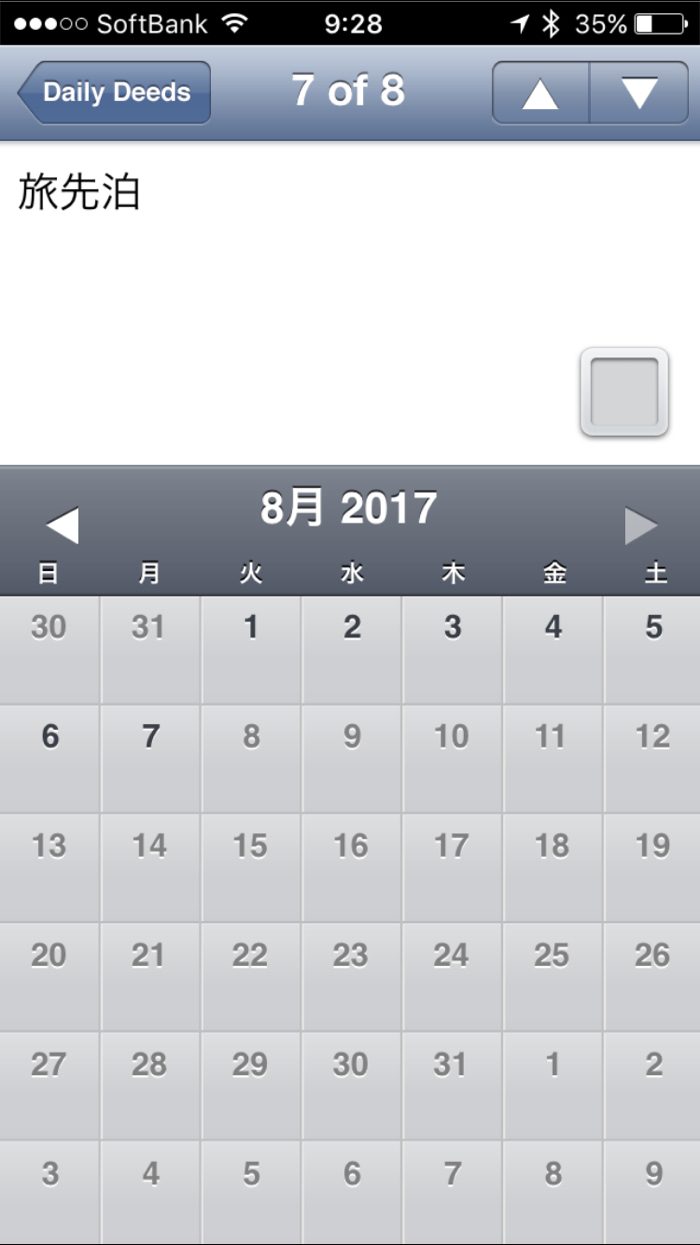700x1245 pixels.
Task: Select August 5 on the calendar
Action: (x=653, y=650)
